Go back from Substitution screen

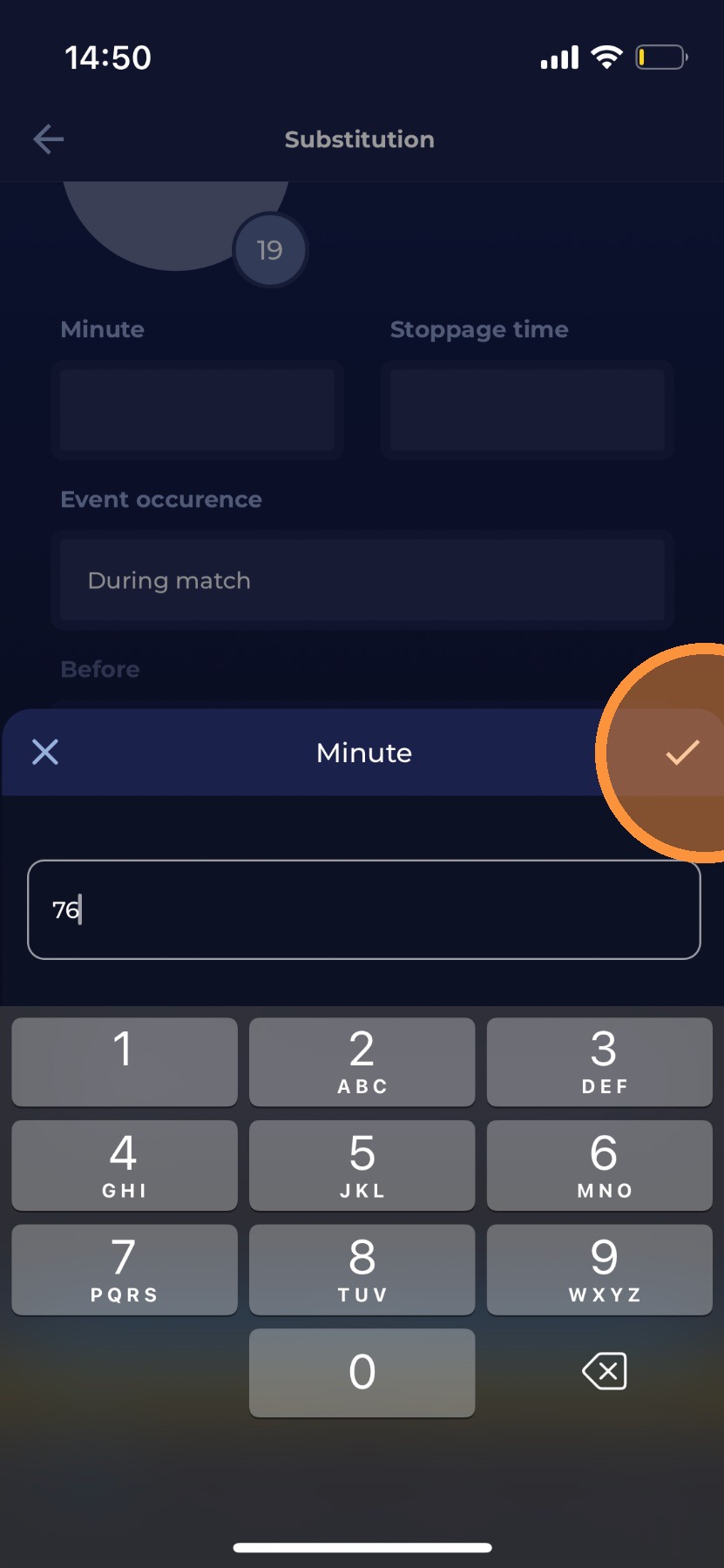tap(49, 139)
